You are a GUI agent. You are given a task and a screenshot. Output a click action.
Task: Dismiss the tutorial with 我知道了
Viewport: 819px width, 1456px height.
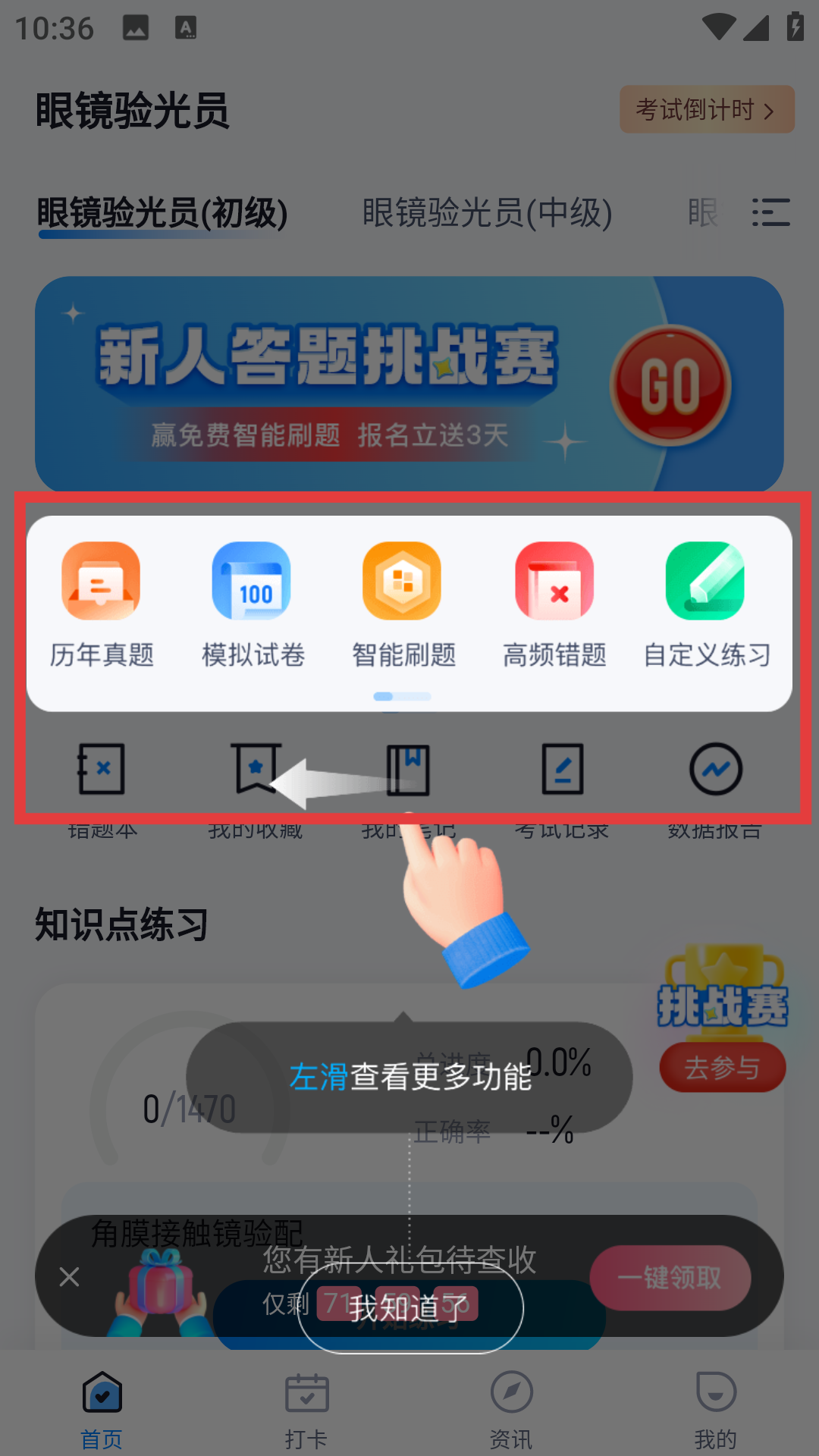click(410, 1308)
